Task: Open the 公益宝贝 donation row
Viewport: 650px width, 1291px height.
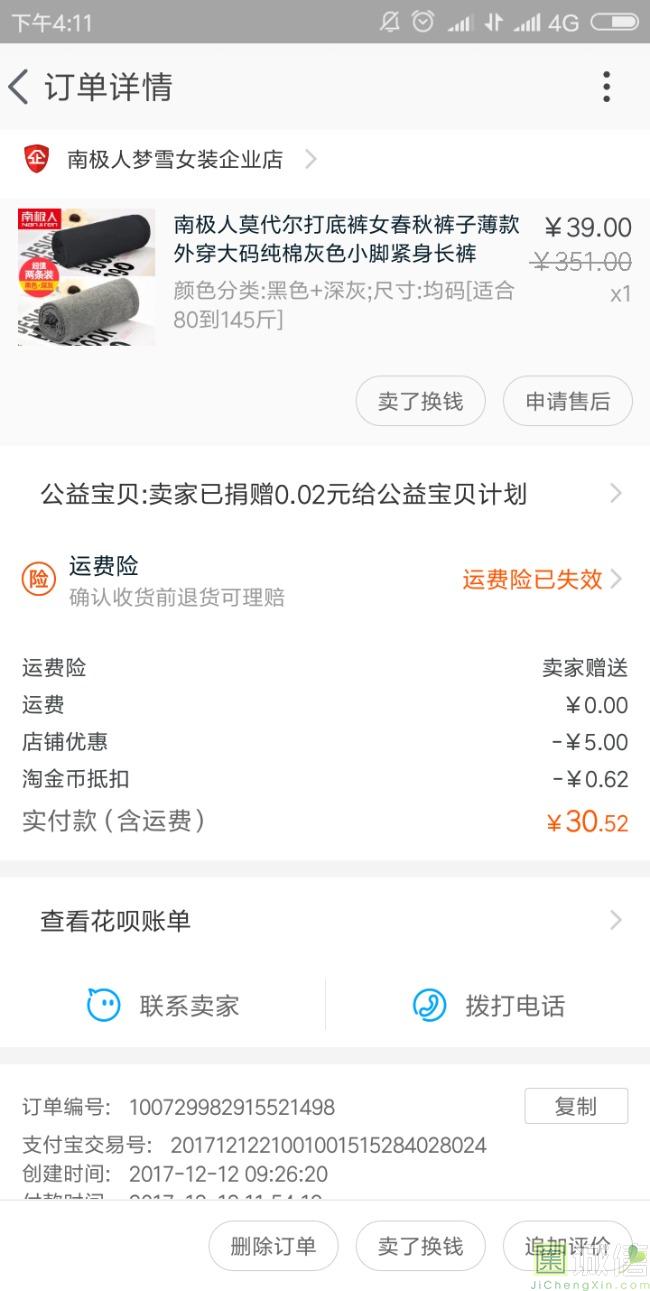Action: point(325,494)
